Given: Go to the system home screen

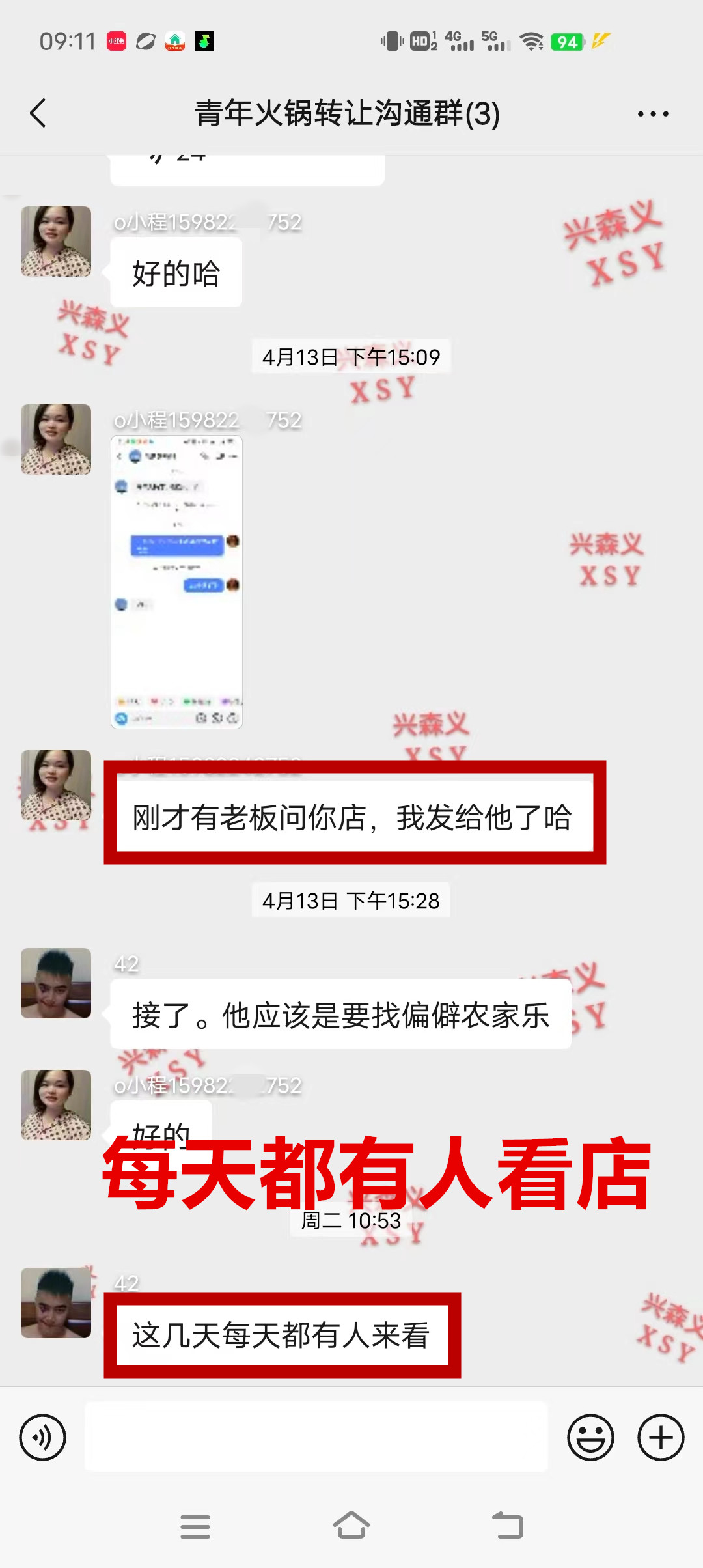Looking at the screenshot, I should pyautogui.click(x=351, y=1526).
